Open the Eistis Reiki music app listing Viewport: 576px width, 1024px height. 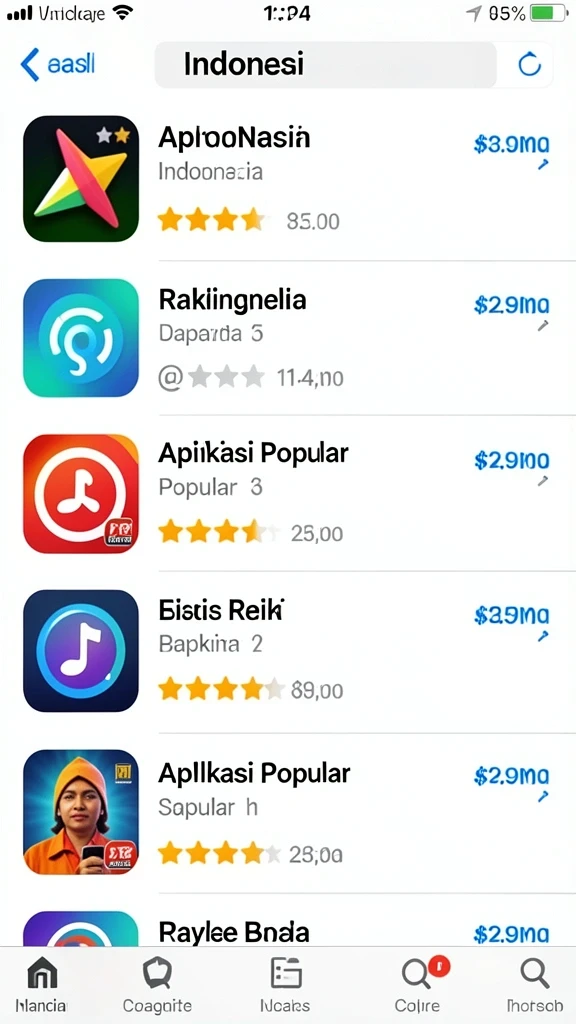288,651
